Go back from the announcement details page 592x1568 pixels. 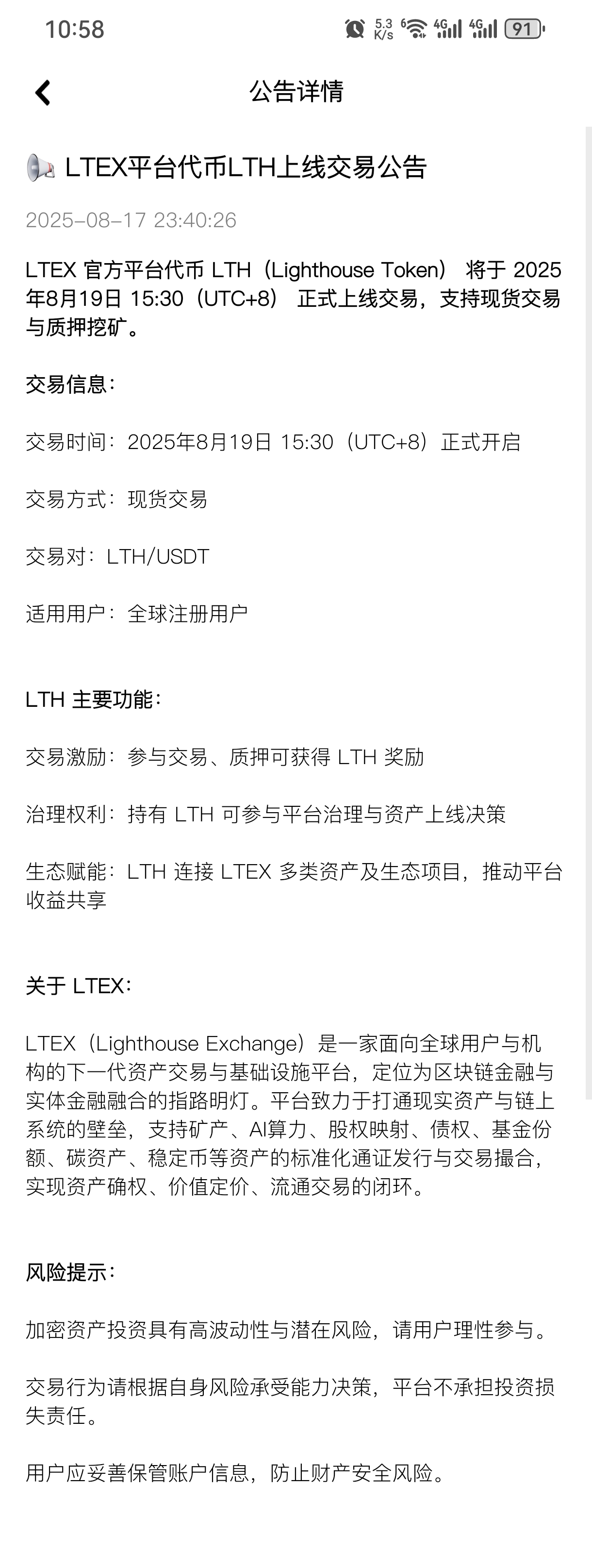click(43, 93)
